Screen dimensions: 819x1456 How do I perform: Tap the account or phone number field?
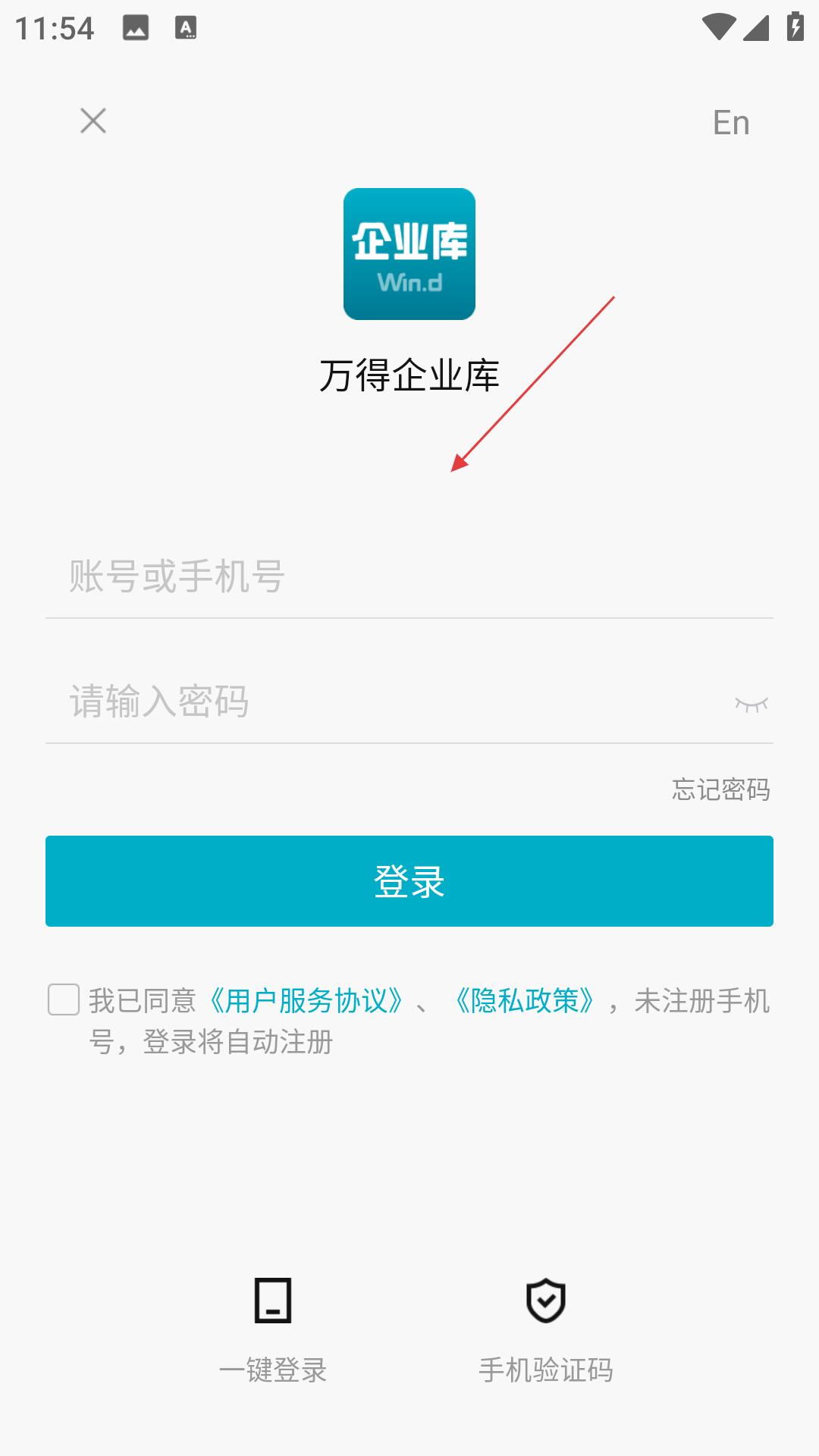point(409,576)
